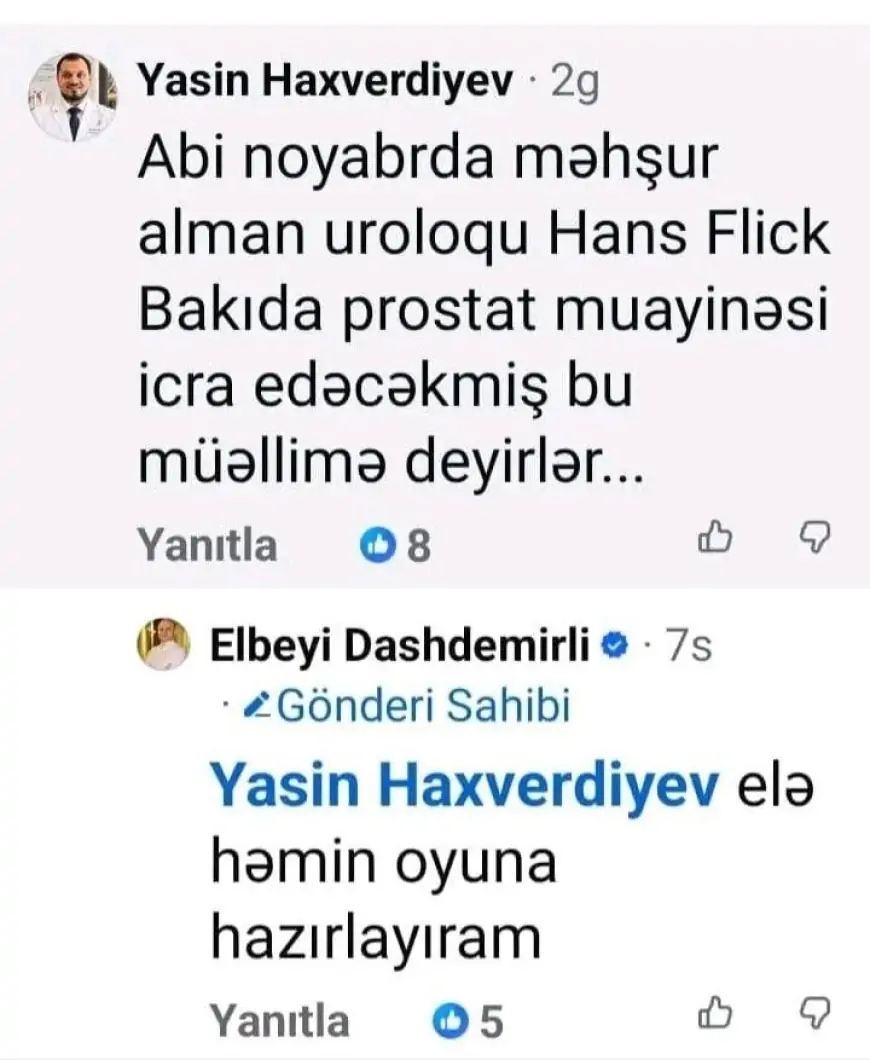The height and width of the screenshot is (1060, 870).
Task: View reactions on Yasin Haxverdiyev's comment
Action: pos(395,545)
